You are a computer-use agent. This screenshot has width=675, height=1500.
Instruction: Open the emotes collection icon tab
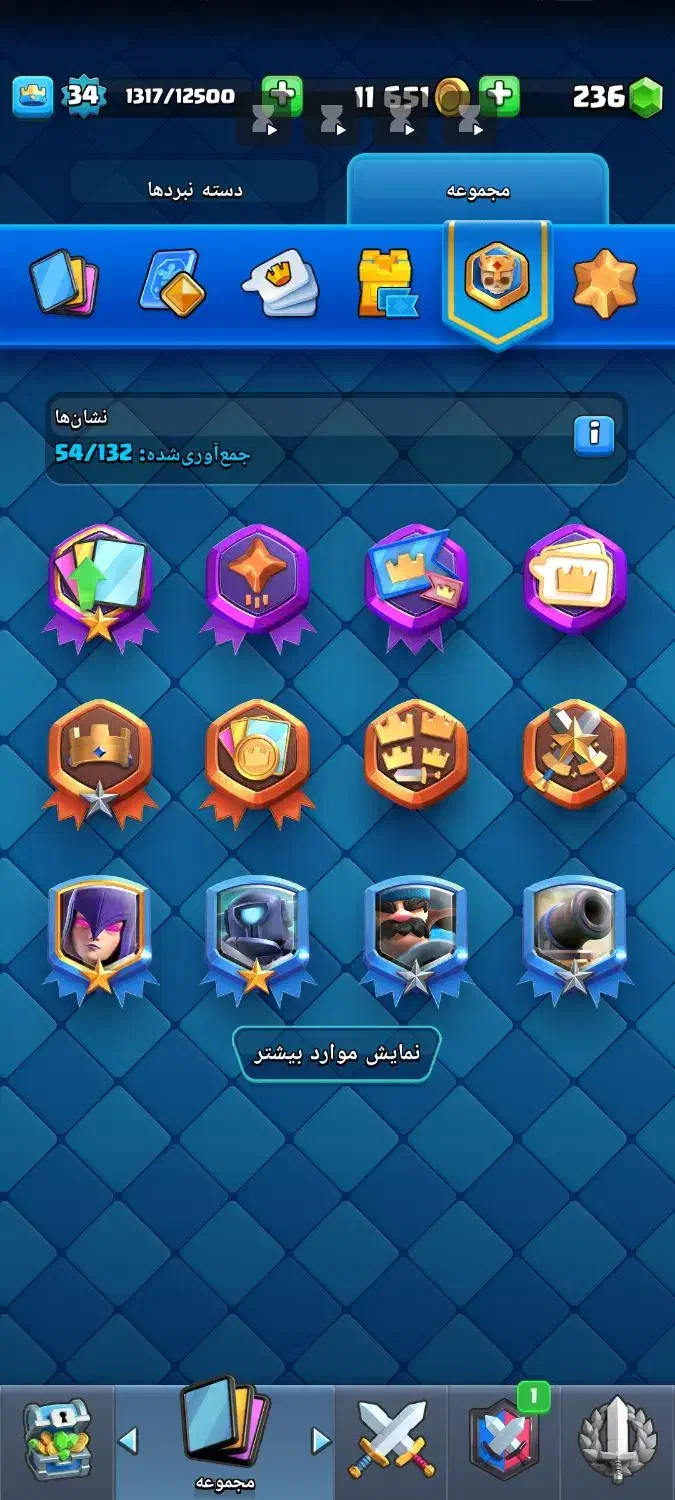click(x=281, y=283)
